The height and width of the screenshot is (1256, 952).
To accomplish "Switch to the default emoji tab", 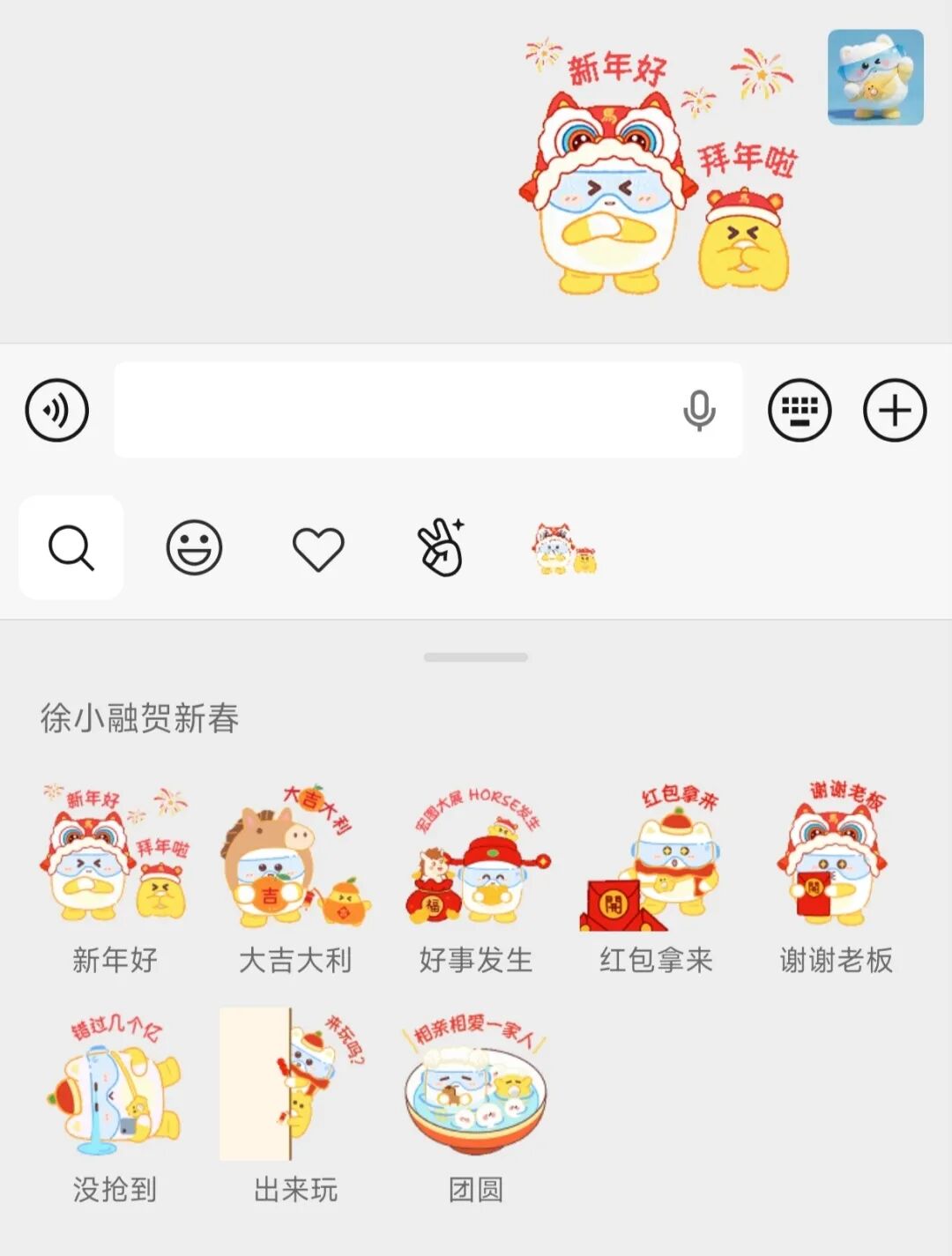I will point(194,548).
